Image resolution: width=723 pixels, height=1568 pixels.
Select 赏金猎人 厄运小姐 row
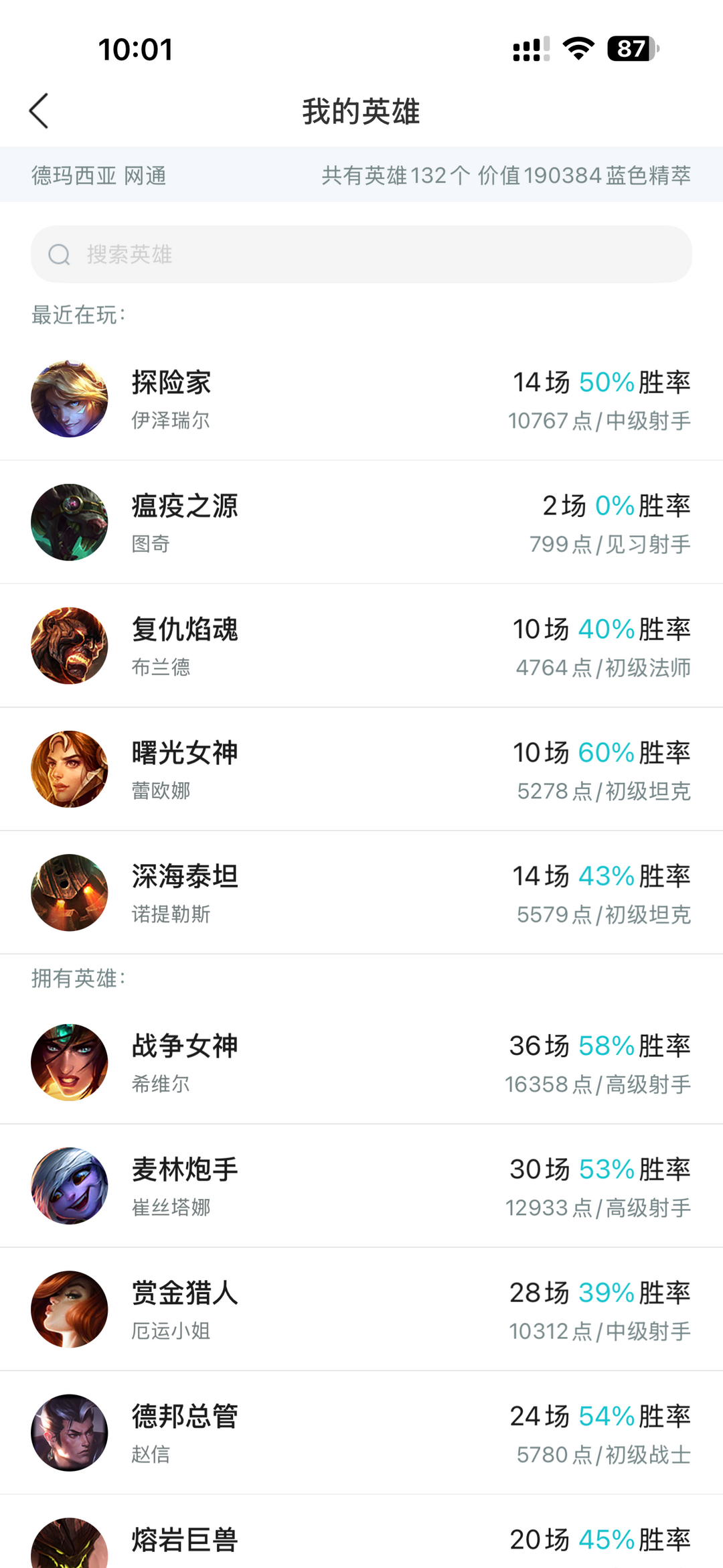[x=361, y=1309]
